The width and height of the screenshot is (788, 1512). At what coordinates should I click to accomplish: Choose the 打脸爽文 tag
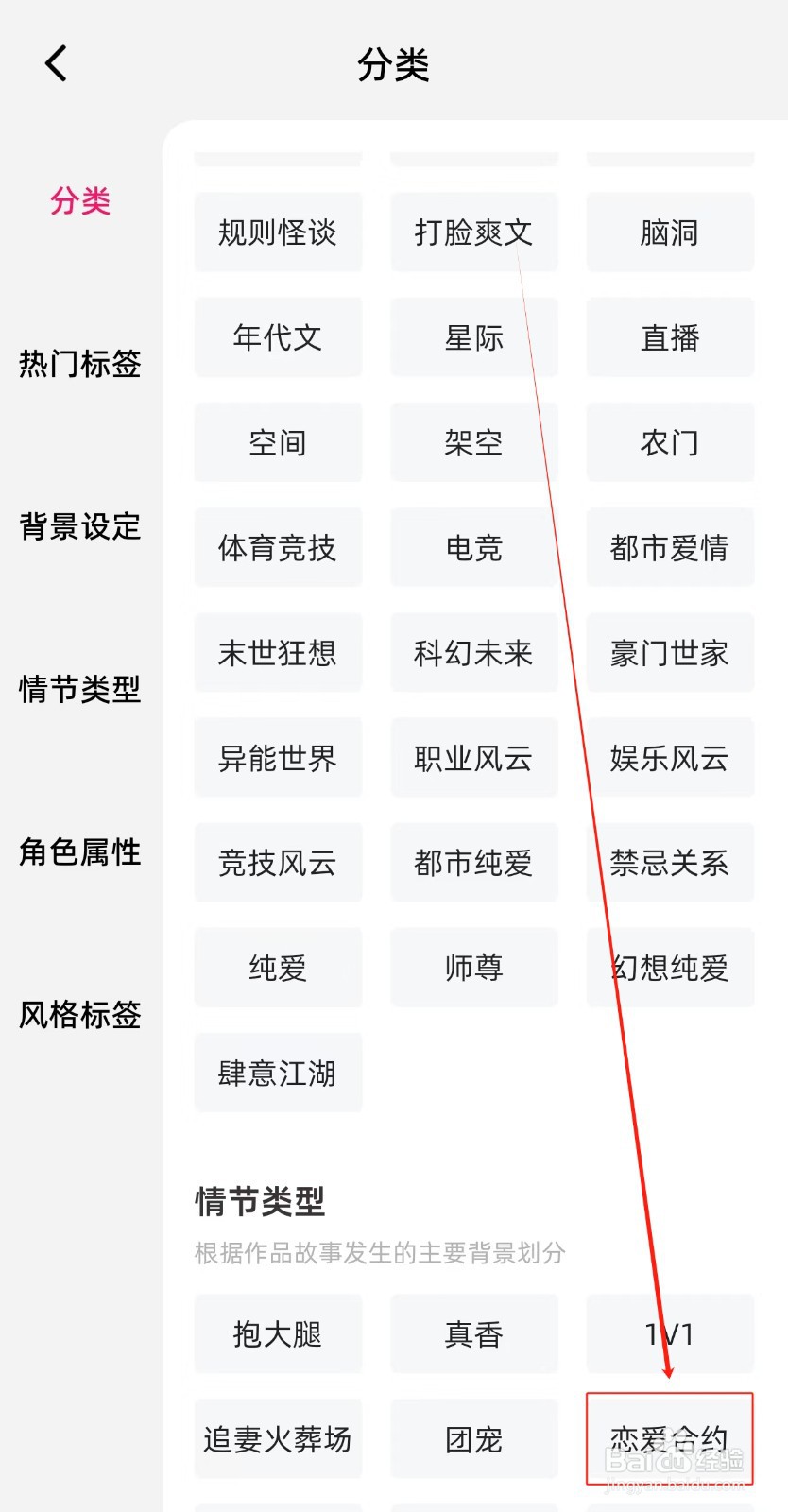coord(473,232)
